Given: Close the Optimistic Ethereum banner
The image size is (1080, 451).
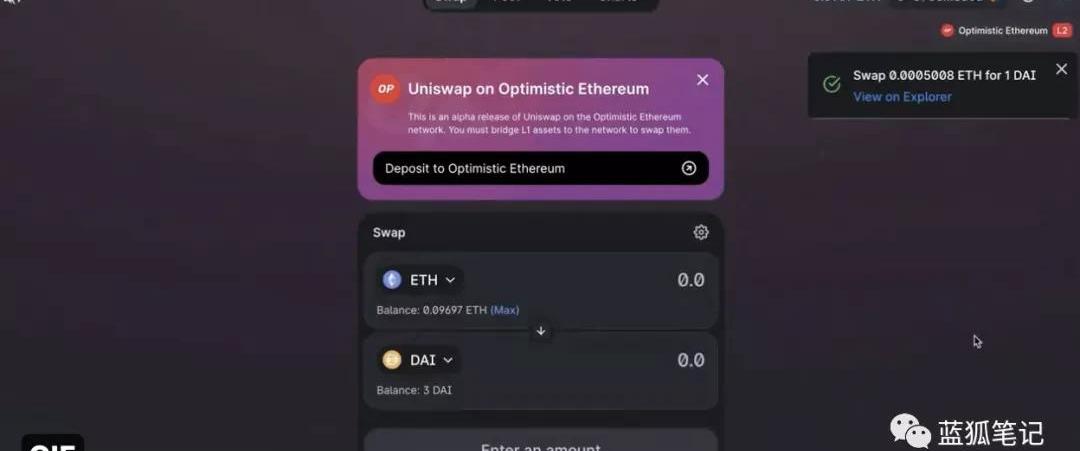Looking at the screenshot, I should coord(703,80).
